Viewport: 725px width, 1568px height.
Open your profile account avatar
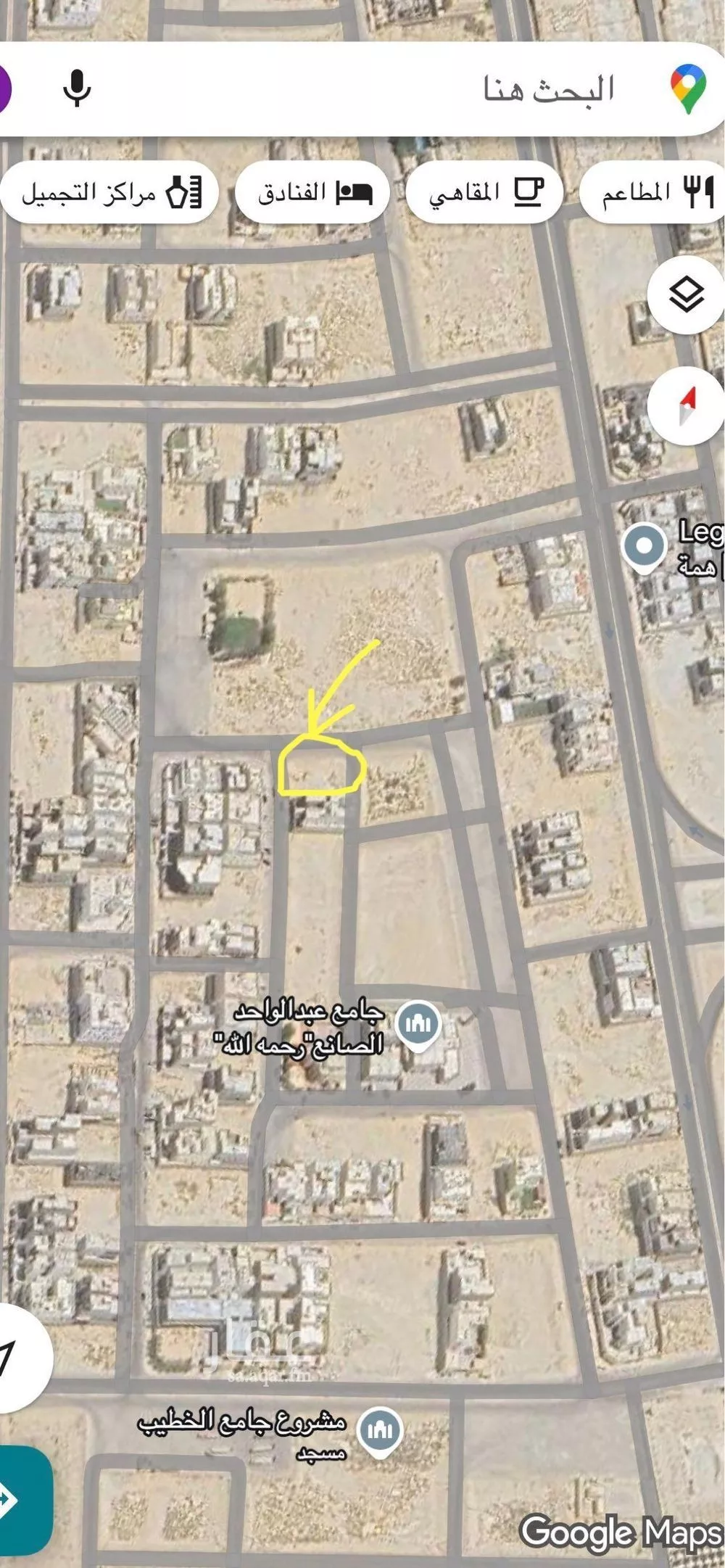click(x=3, y=88)
